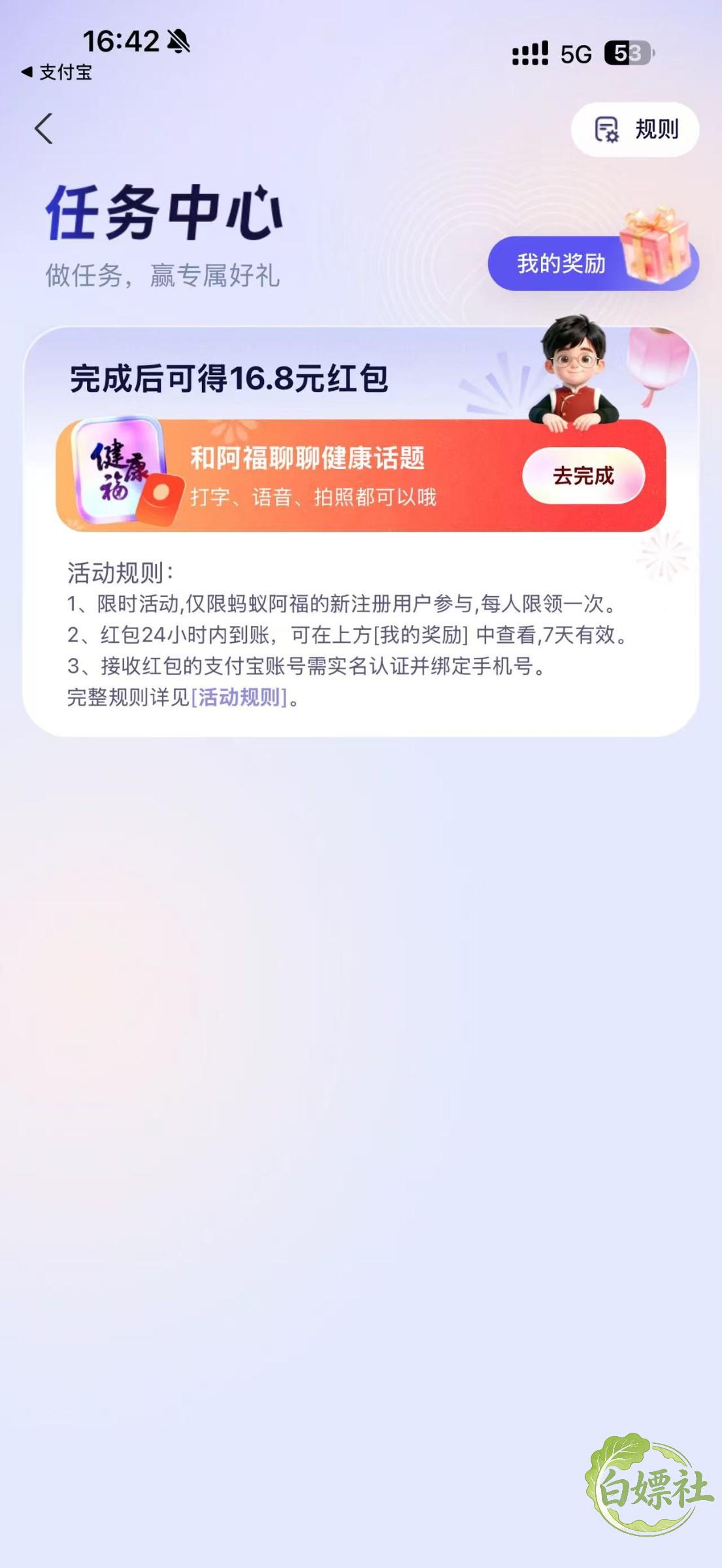The width and height of the screenshot is (722, 1568).
Task: Open the 活动规则 link
Action: [239, 698]
